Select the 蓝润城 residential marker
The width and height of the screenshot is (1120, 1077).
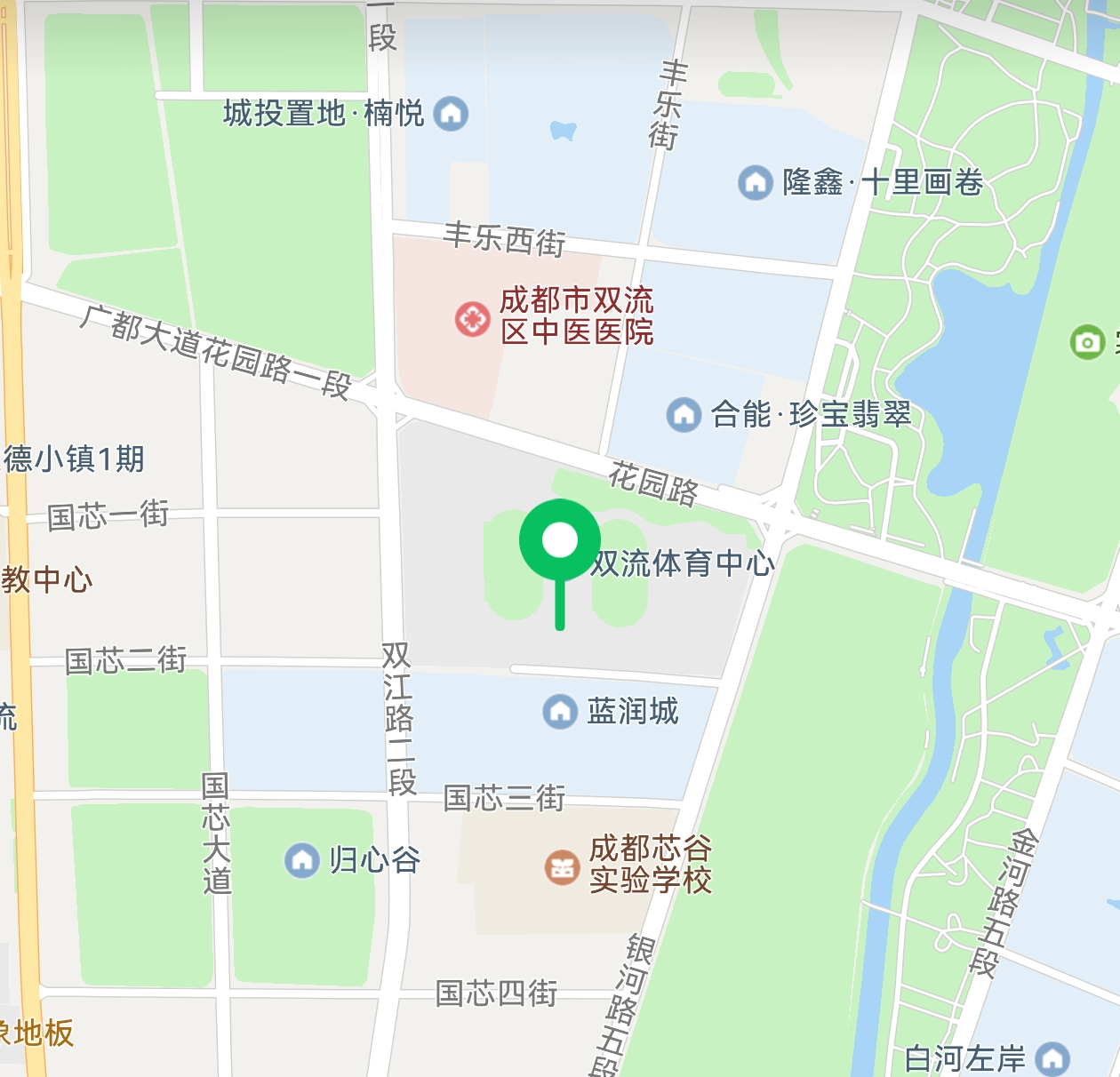[x=560, y=711]
